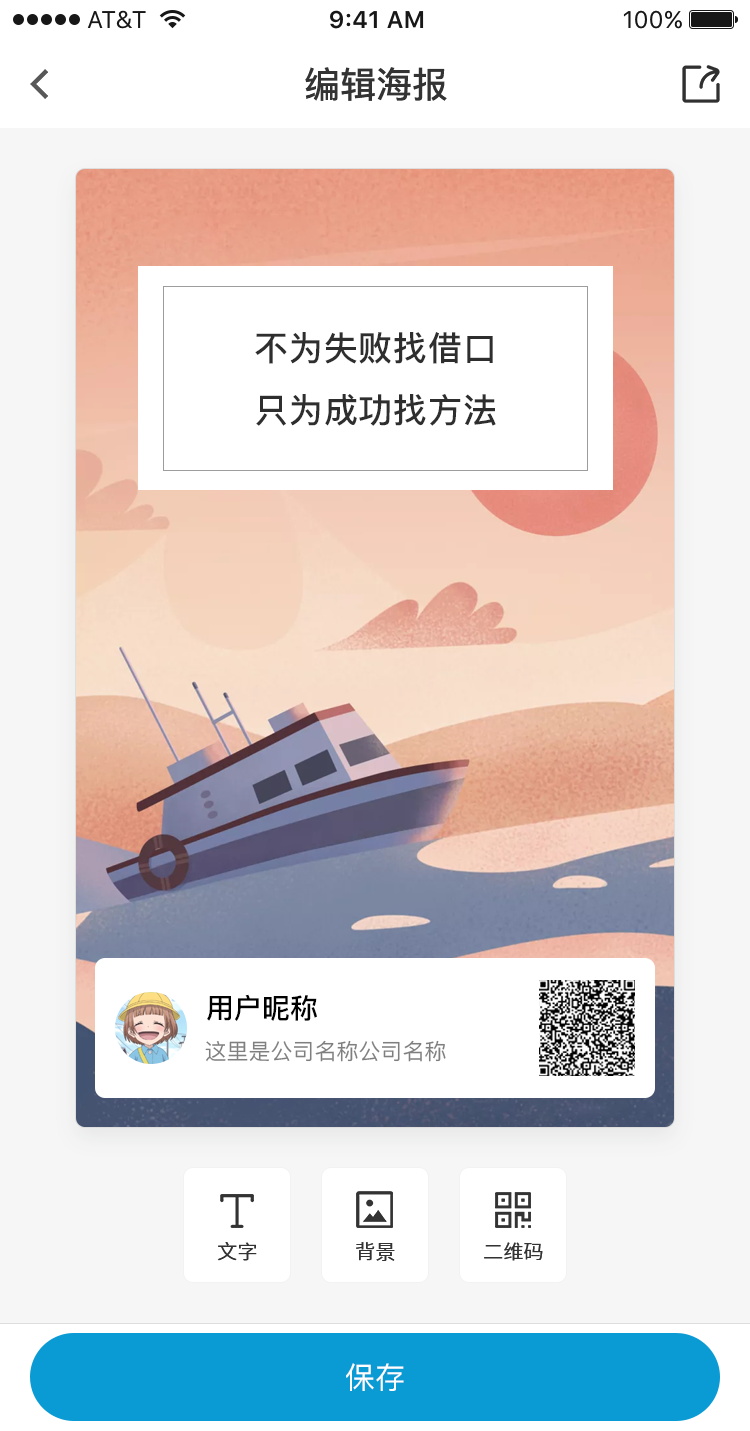The image size is (750, 1431).
Task: Go back using the top-left arrow
Action: click(40, 85)
